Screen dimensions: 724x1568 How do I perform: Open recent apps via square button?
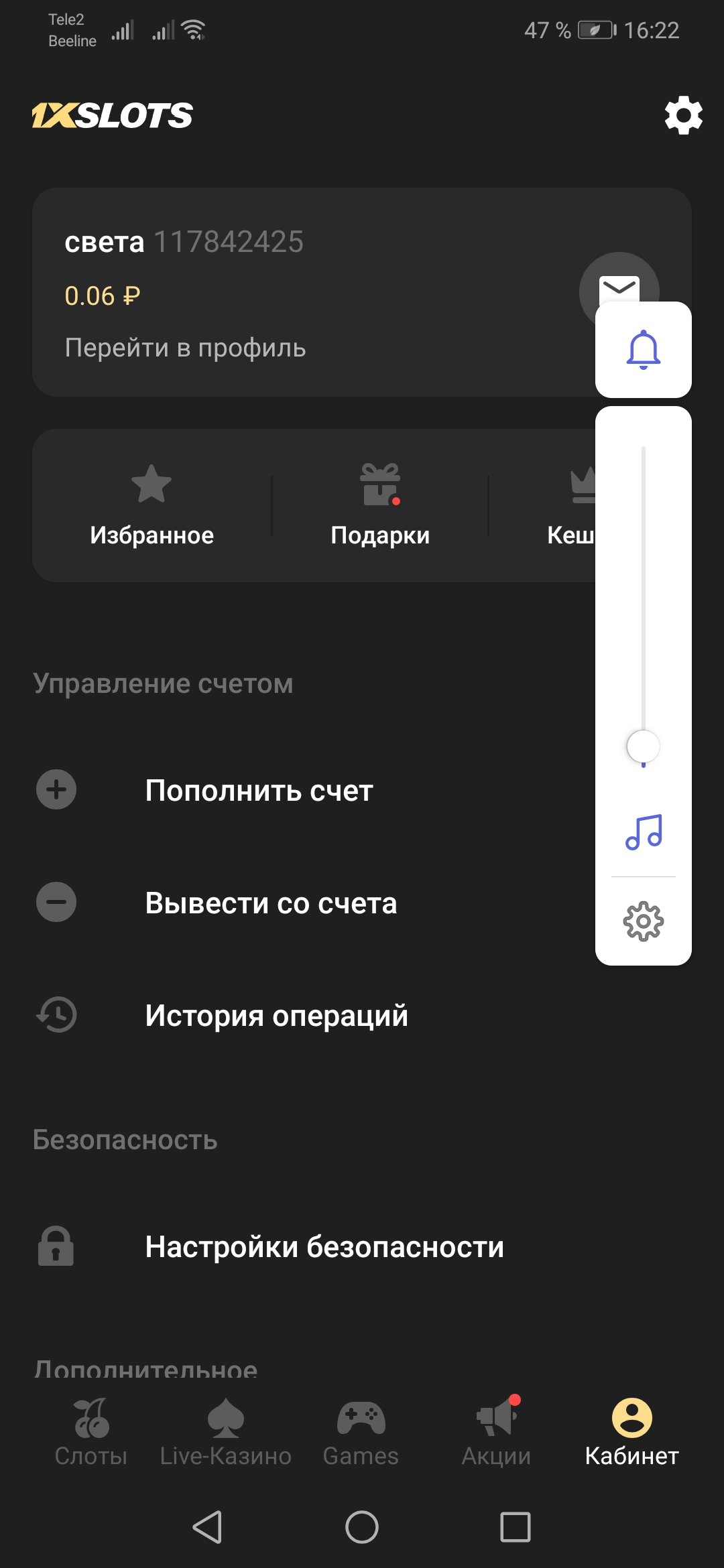516,1527
